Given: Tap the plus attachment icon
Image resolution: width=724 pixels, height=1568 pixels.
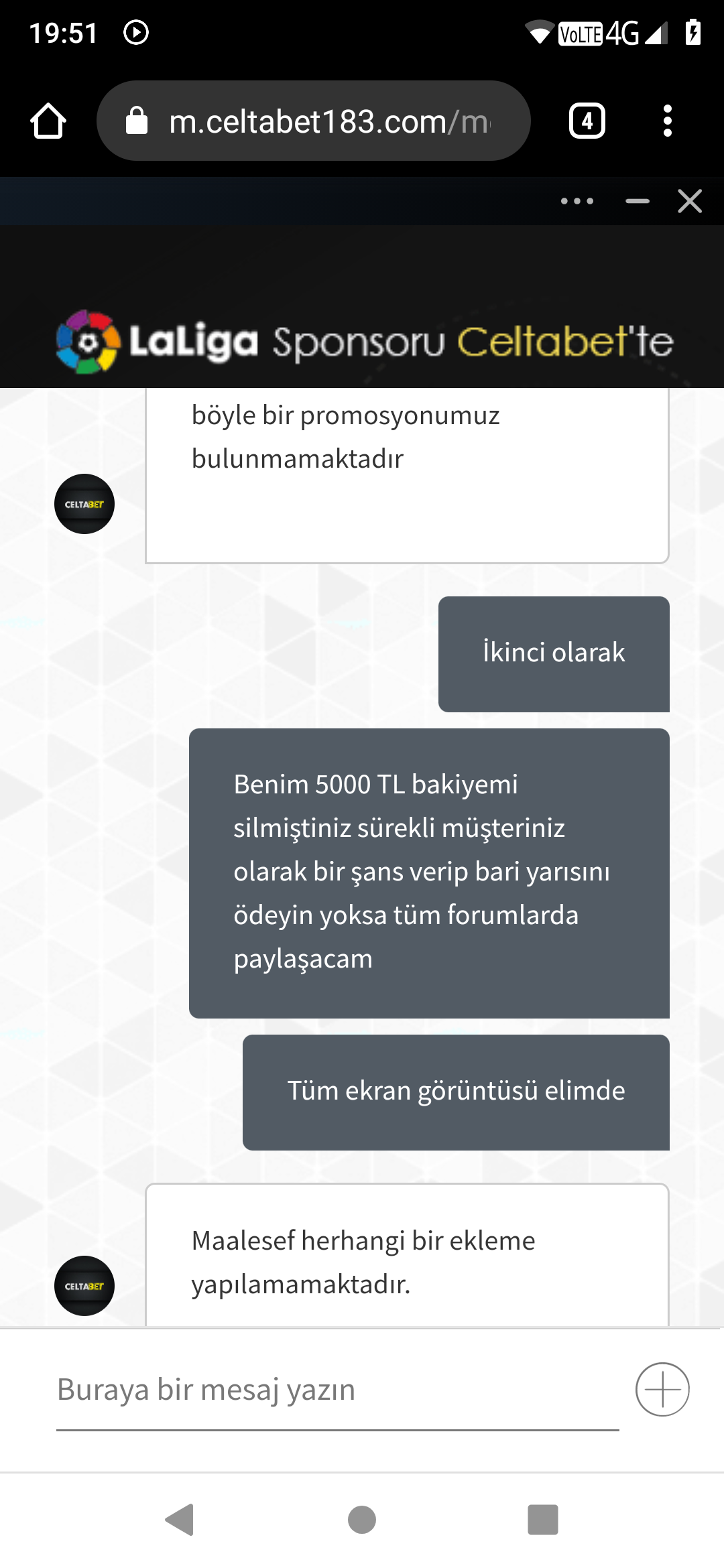Looking at the screenshot, I should click(662, 1389).
